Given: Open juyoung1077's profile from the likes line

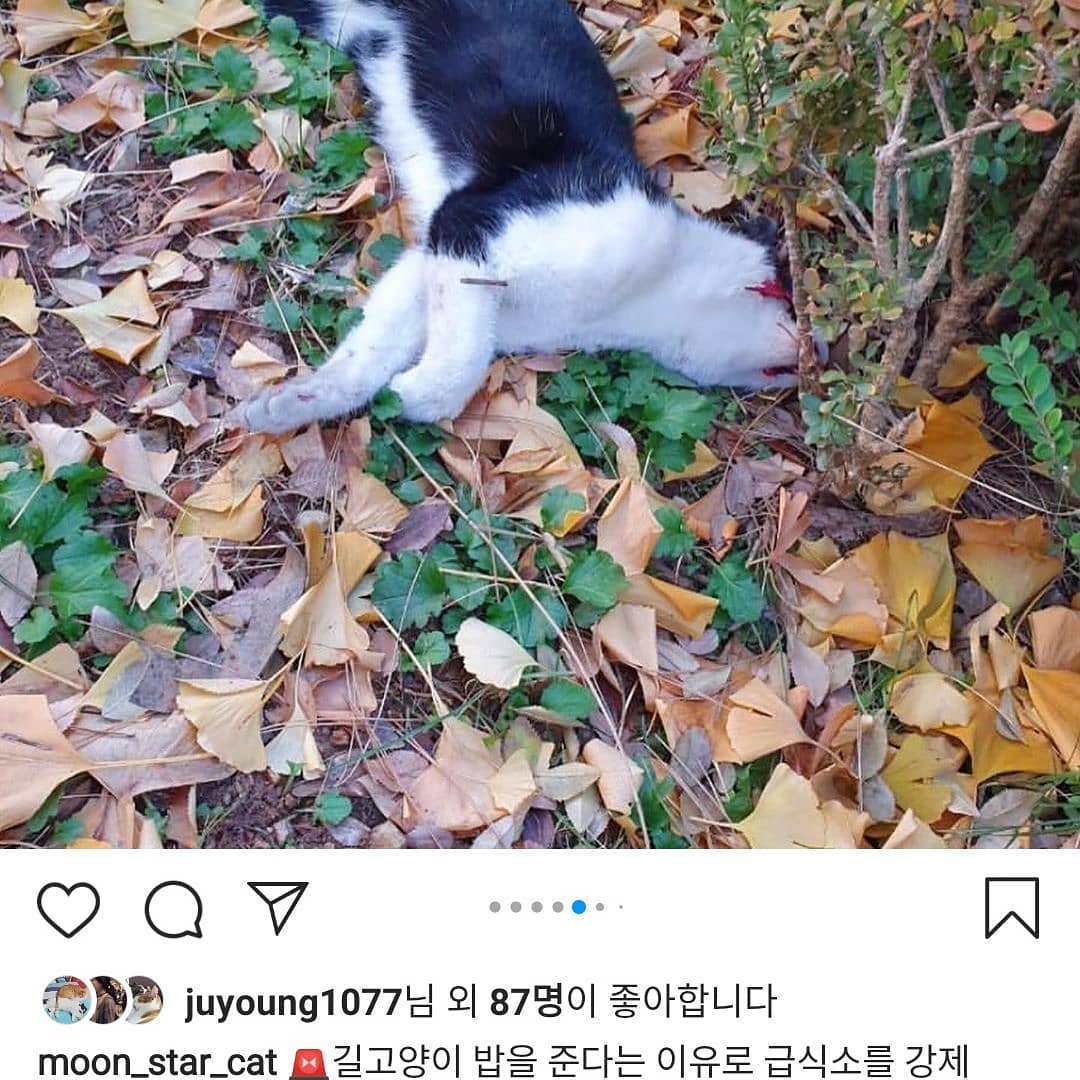Looking at the screenshot, I should point(292,1001).
